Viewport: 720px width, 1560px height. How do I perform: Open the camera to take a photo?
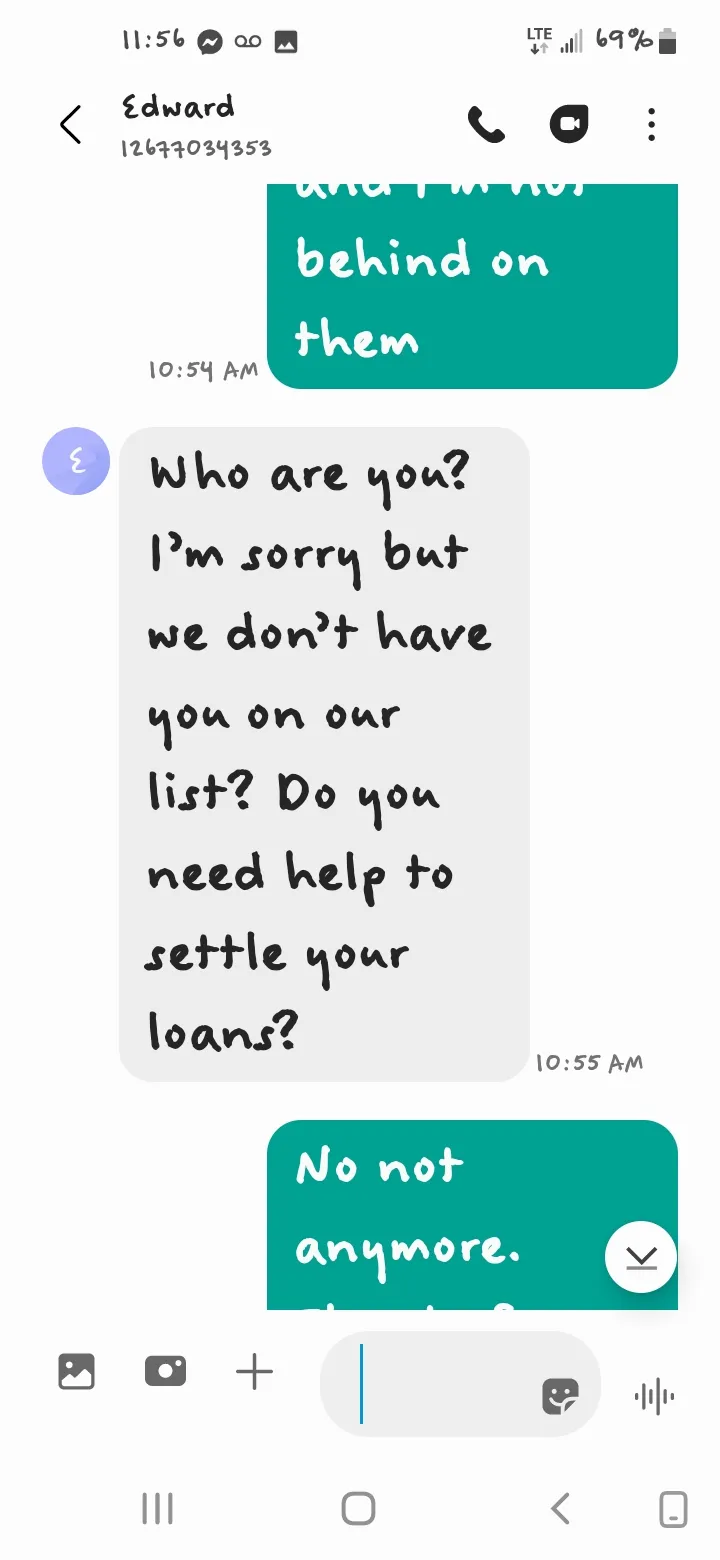click(x=165, y=1371)
